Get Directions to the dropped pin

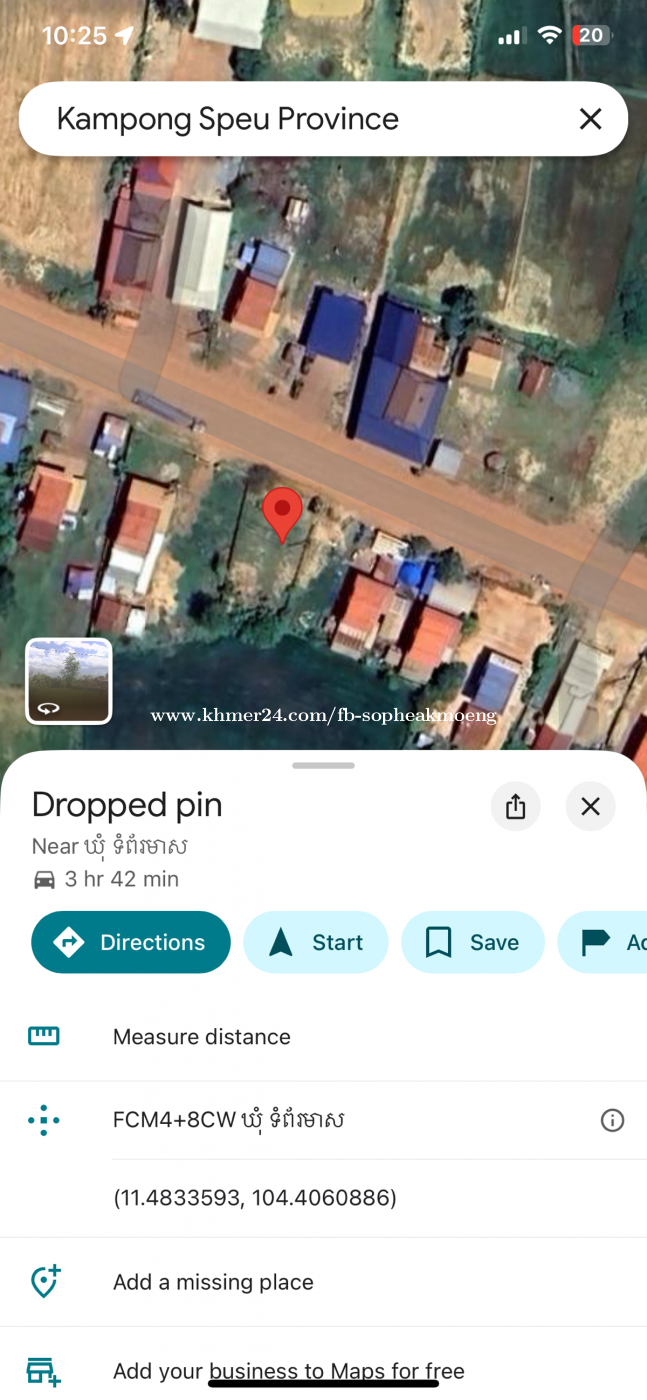pos(131,942)
